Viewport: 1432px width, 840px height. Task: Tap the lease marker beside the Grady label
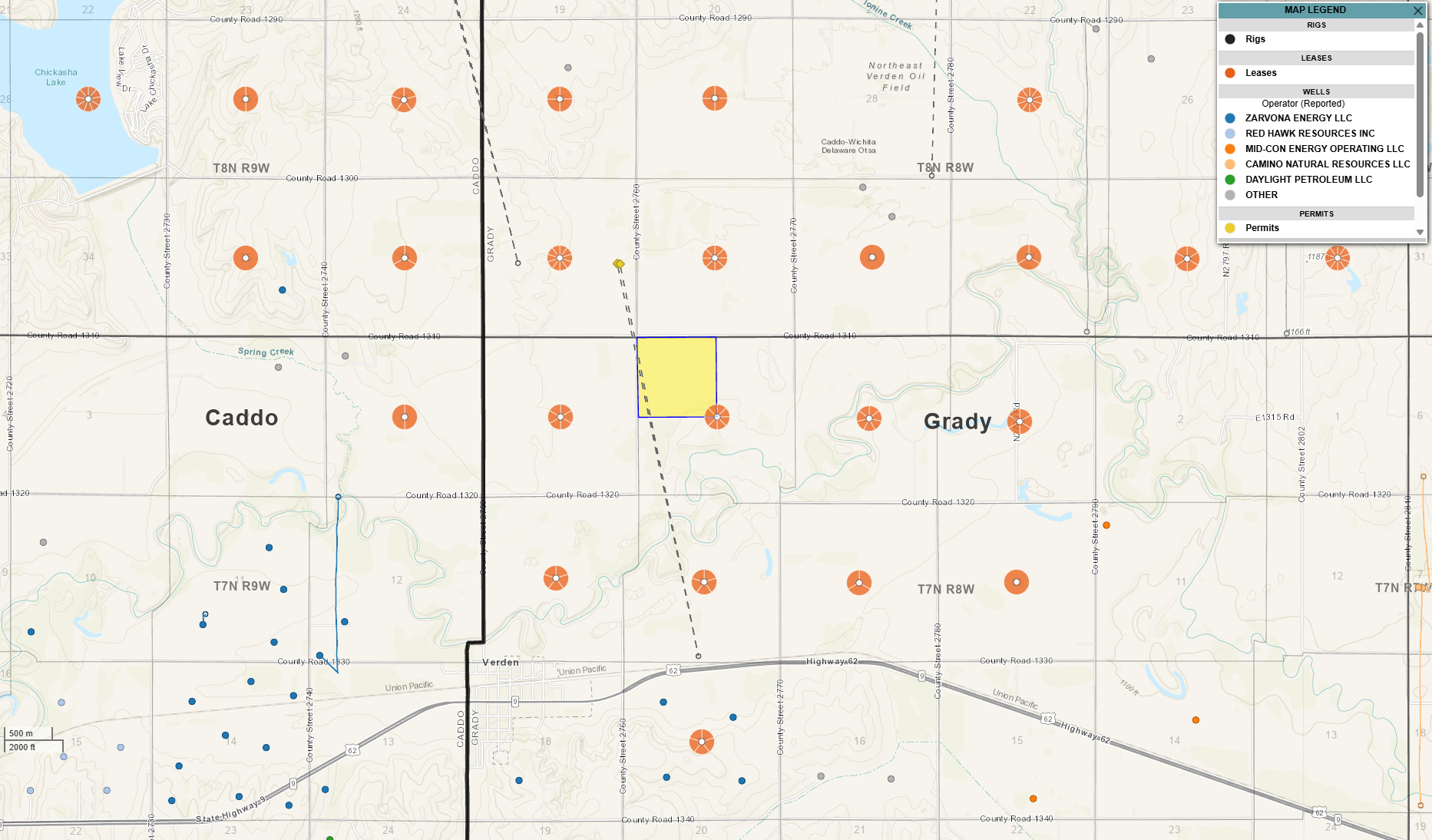tap(1019, 421)
